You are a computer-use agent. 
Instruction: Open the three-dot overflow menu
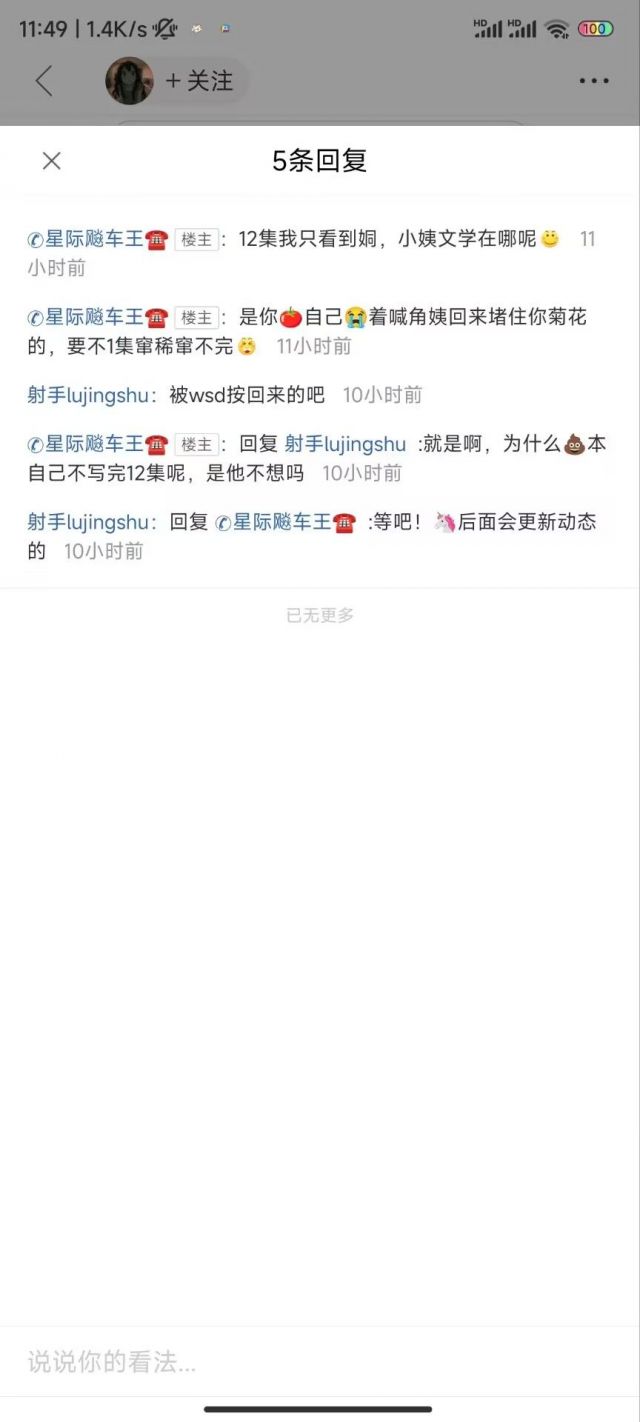(x=593, y=81)
